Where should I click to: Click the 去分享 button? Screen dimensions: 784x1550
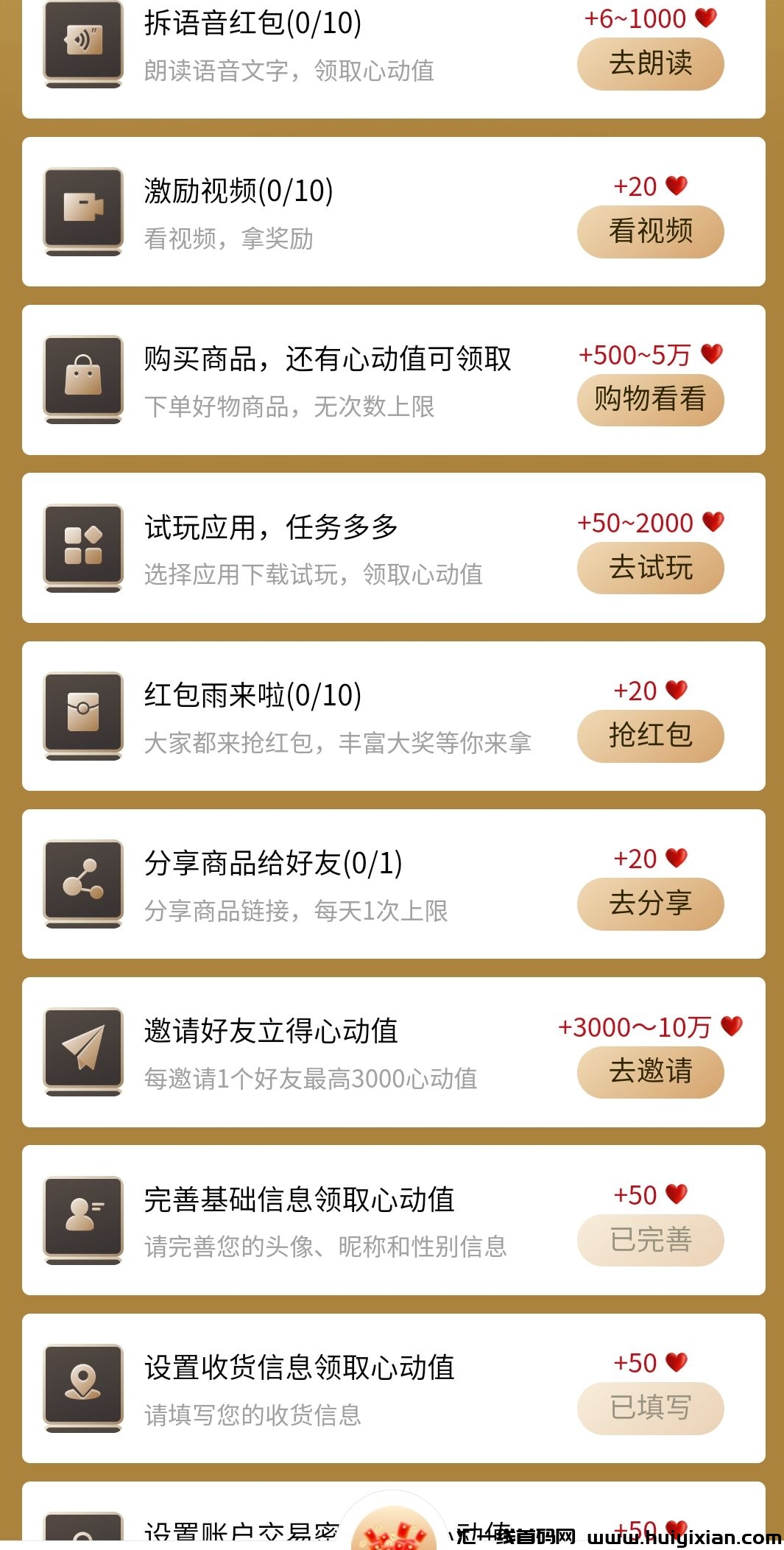coord(651,903)
